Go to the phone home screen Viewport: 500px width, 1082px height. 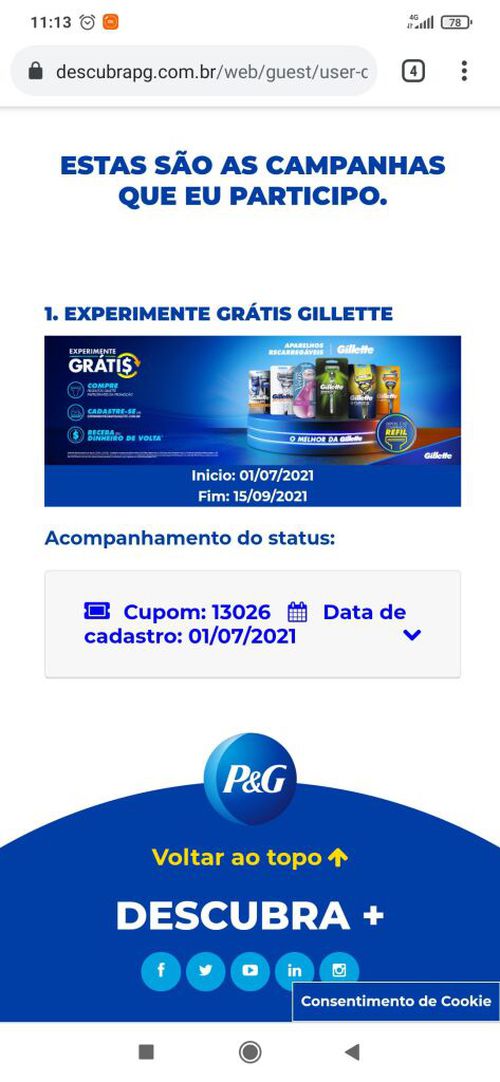tap(250, 1052)
